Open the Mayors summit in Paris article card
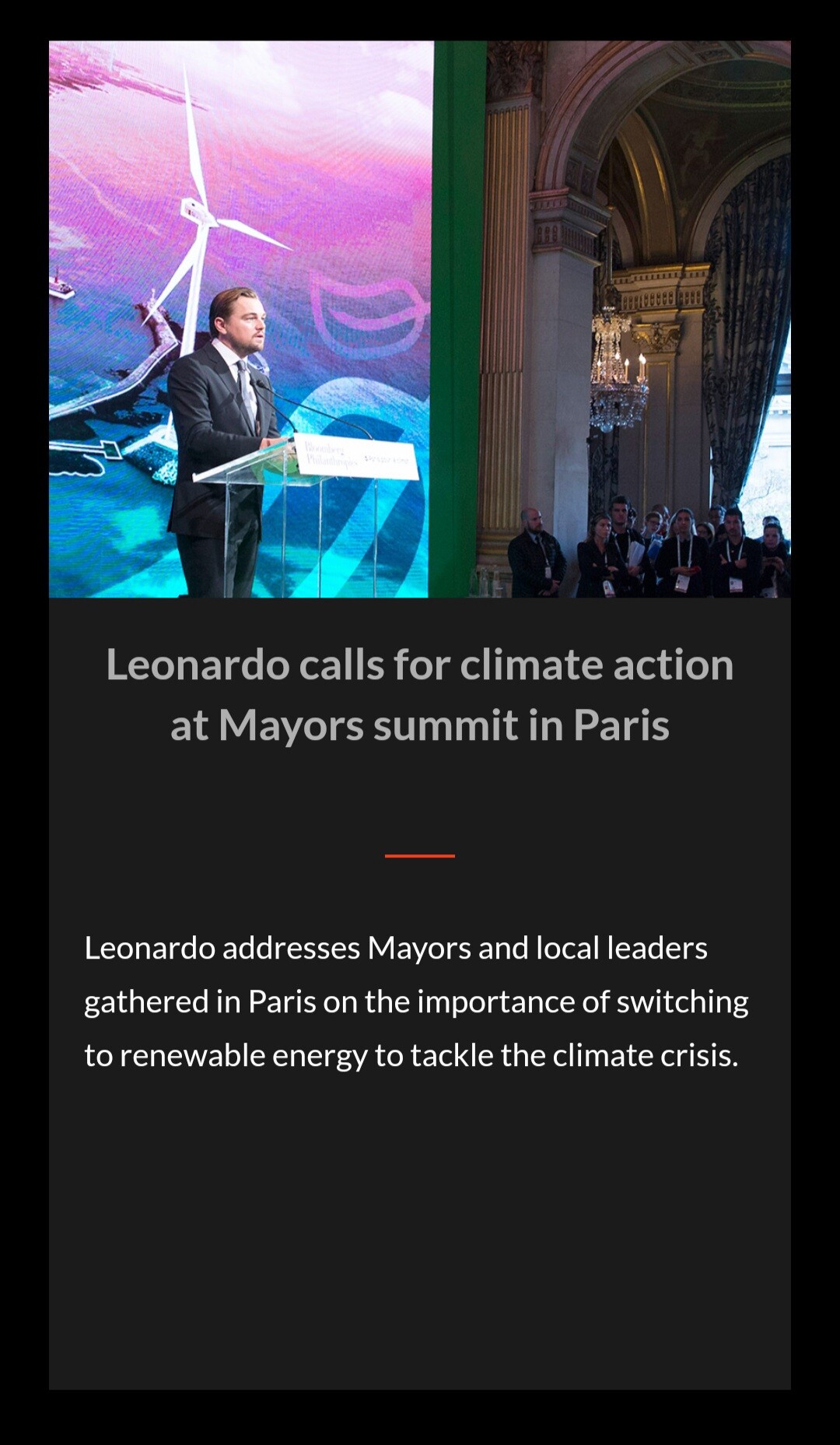 420,715
